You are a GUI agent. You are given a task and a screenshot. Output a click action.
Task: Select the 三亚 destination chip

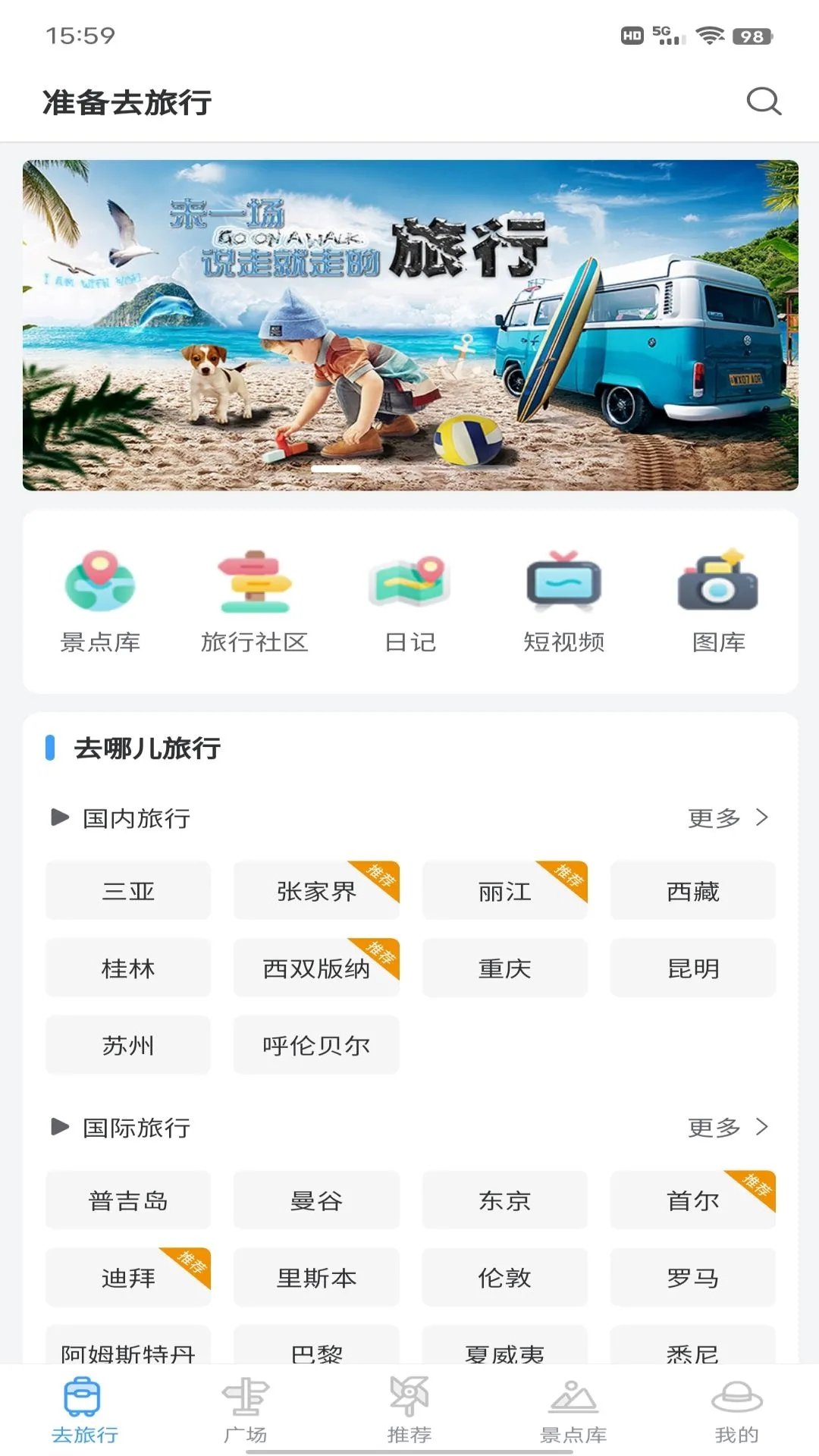pyautogui.click(x=128, y=891)
